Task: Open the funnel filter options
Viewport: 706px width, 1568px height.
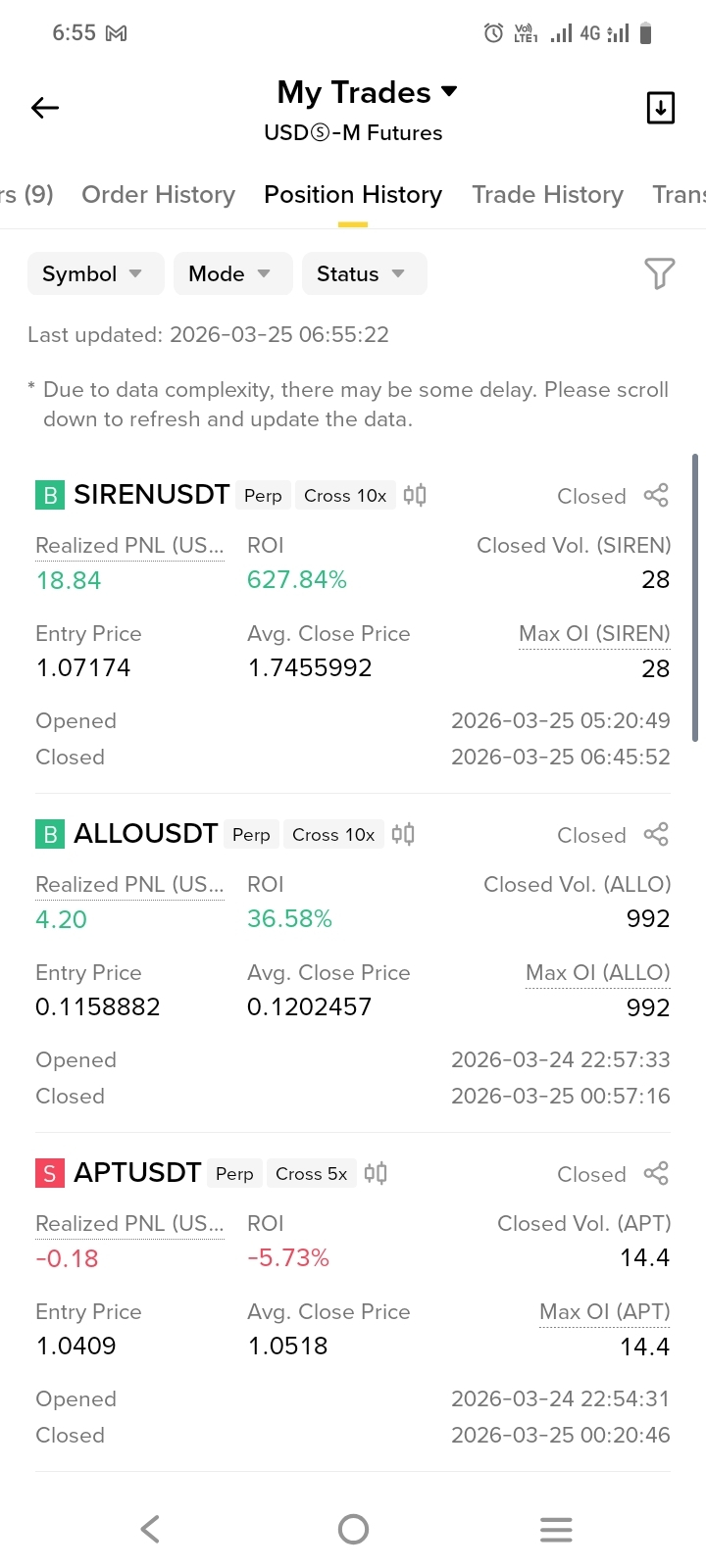Action: pos(659,273)
